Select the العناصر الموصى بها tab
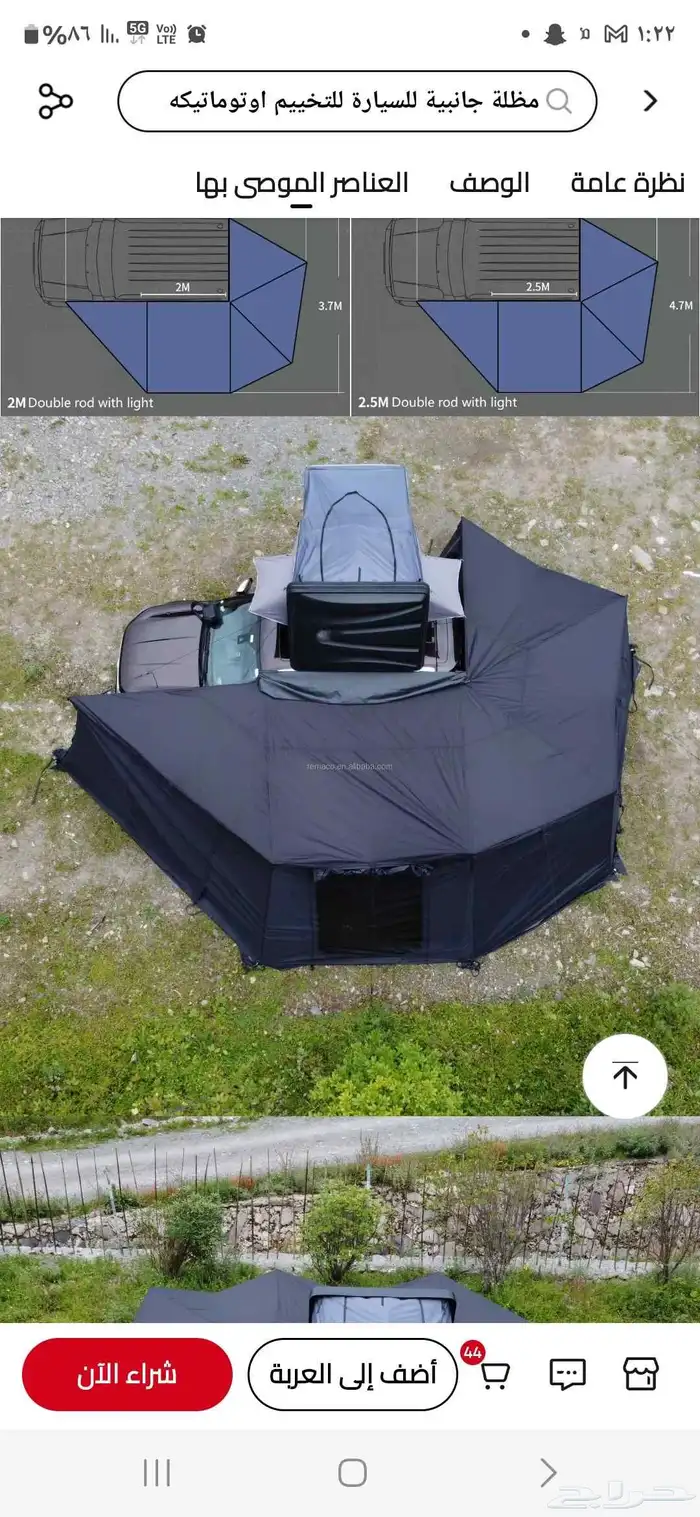This screenshot has height=1517, width=700. coord(302,183)
